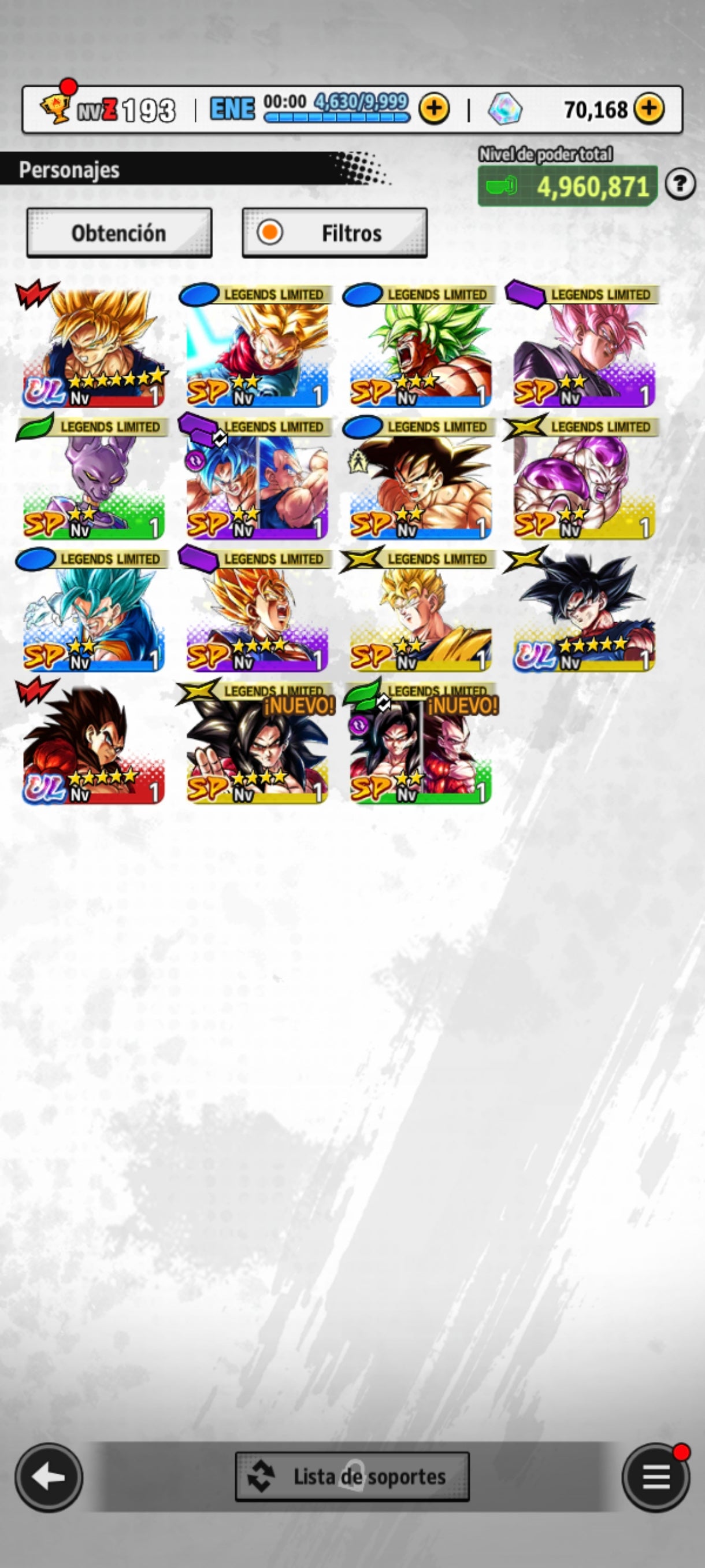
Task: Open the total power level help icon
Action: 680,184
